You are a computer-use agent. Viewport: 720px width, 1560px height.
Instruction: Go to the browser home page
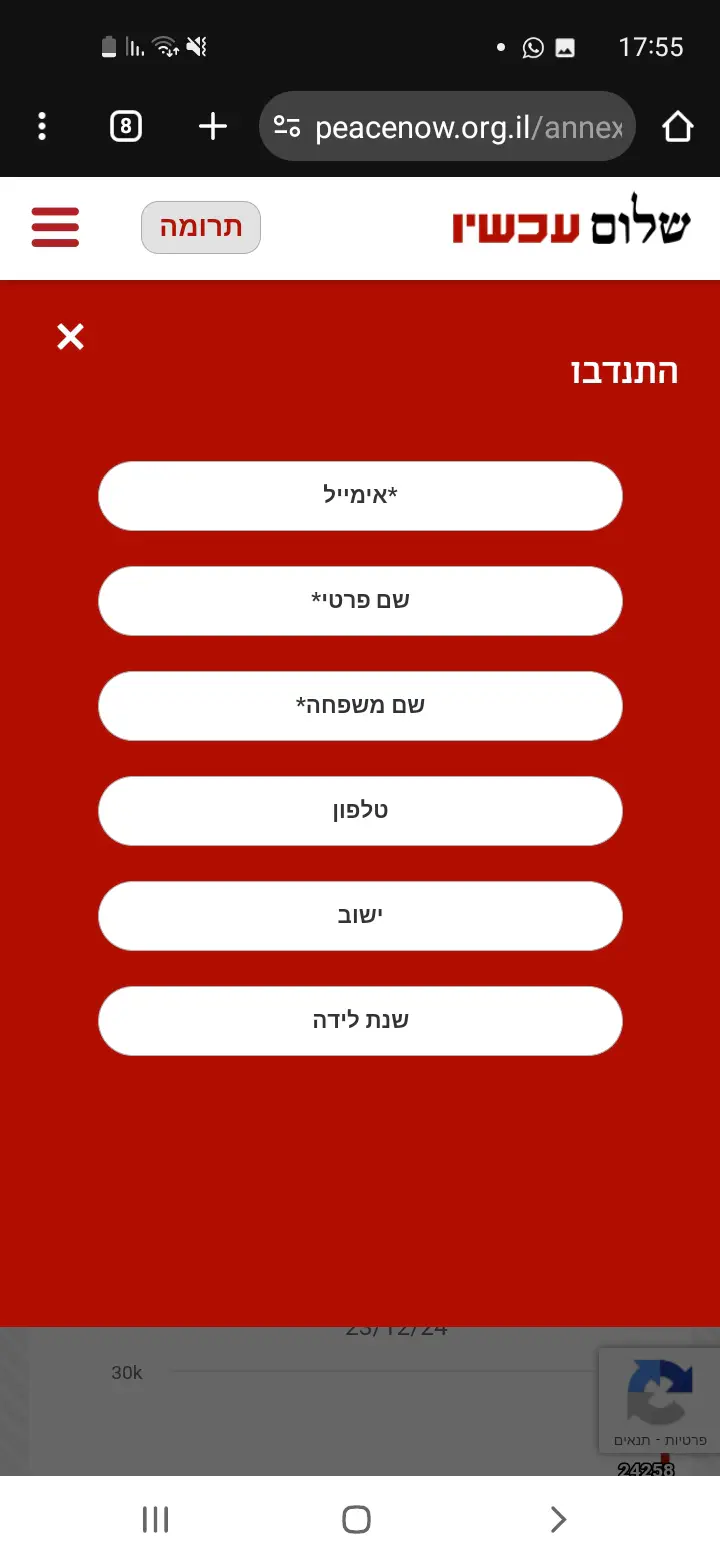click(x=677, y=126)
